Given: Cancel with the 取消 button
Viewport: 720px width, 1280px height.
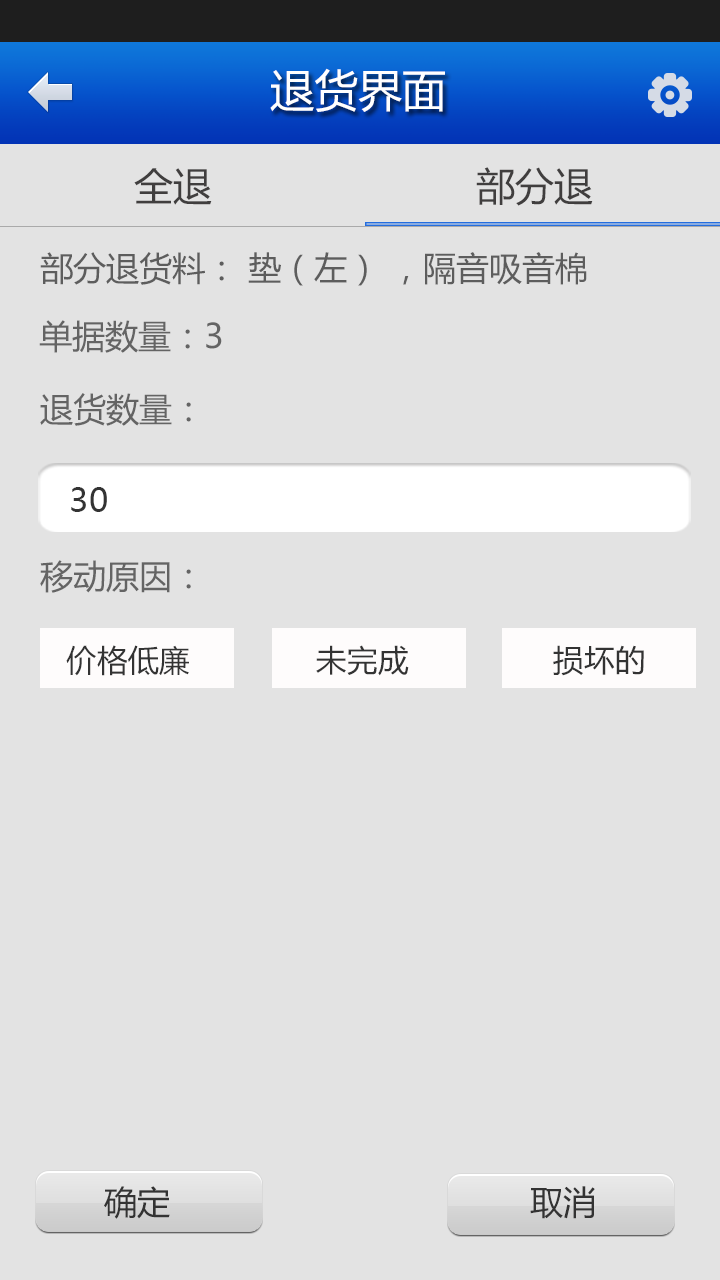Looking at the screenshot, I should [x=560, y=1204].
